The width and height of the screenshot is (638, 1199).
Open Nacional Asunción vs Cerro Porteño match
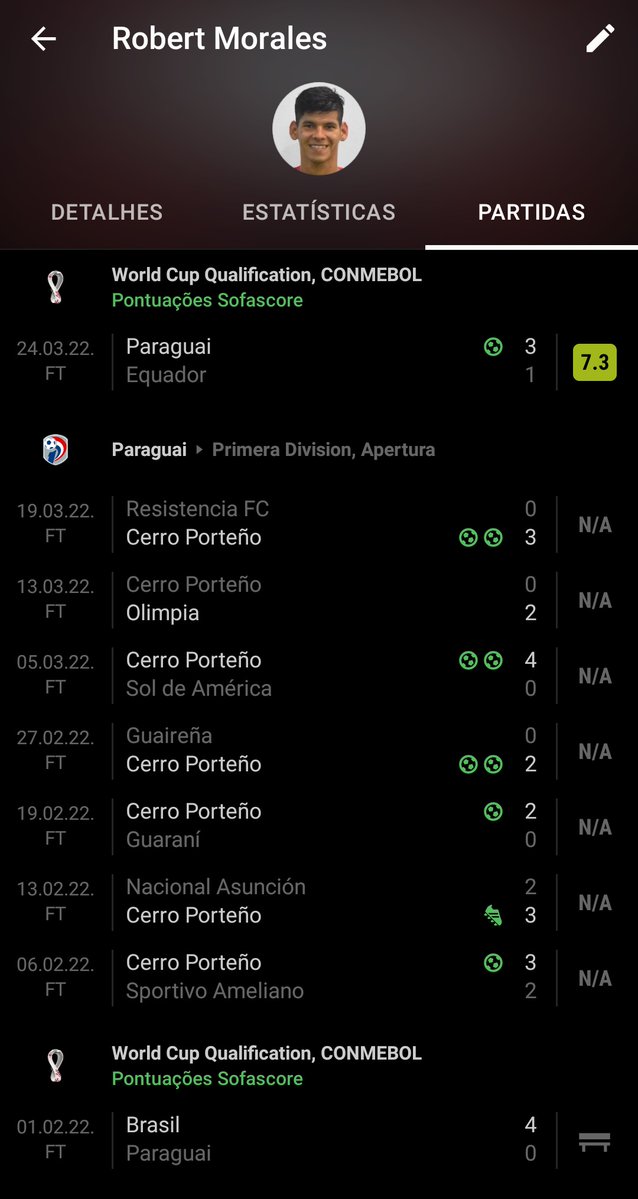(x=319, y=901)
